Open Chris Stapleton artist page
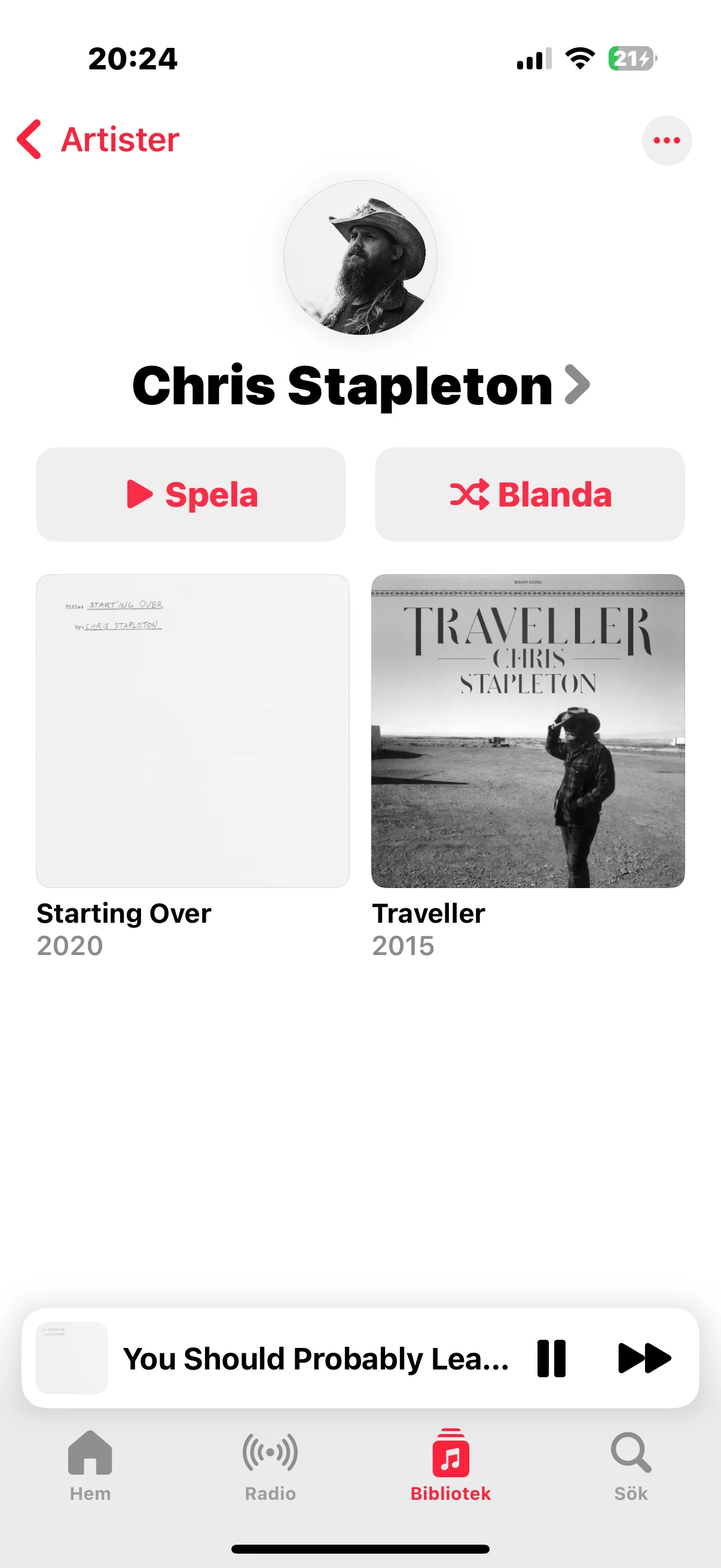The width and height of the screenshot is (721, 1568). click(x=360, y=385)
